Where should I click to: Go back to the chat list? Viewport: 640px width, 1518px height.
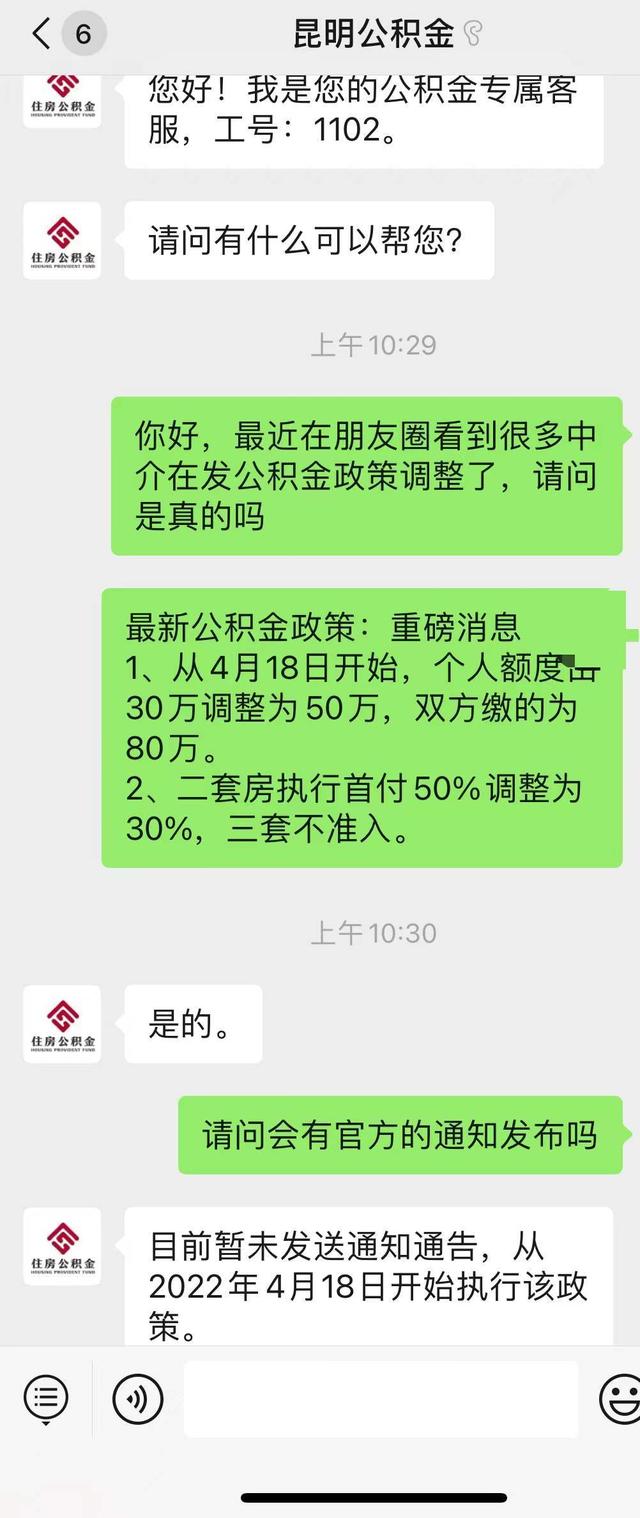click(x=42, y=35)
